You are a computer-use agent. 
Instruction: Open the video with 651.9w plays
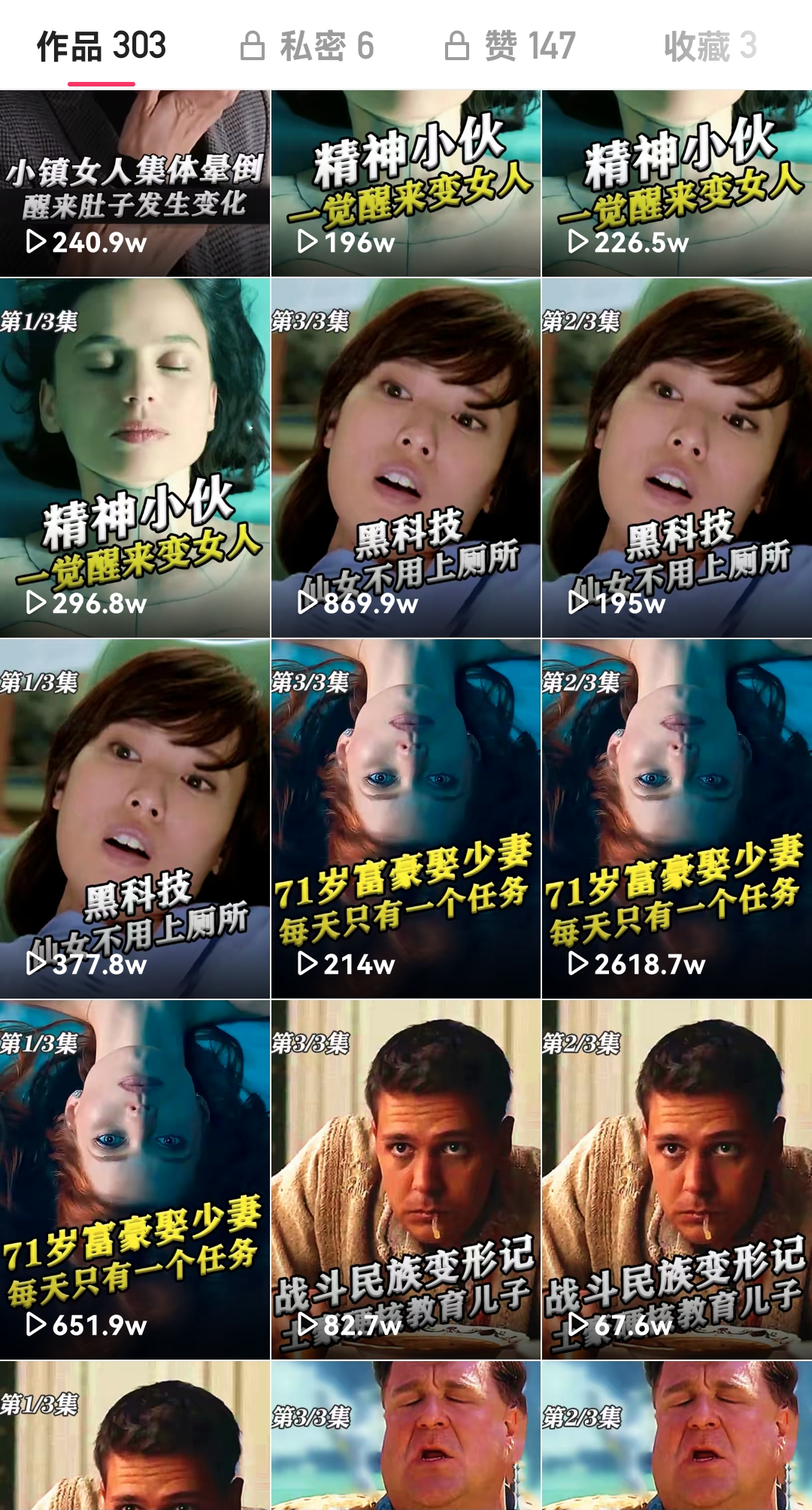(x=135, y=1179)
